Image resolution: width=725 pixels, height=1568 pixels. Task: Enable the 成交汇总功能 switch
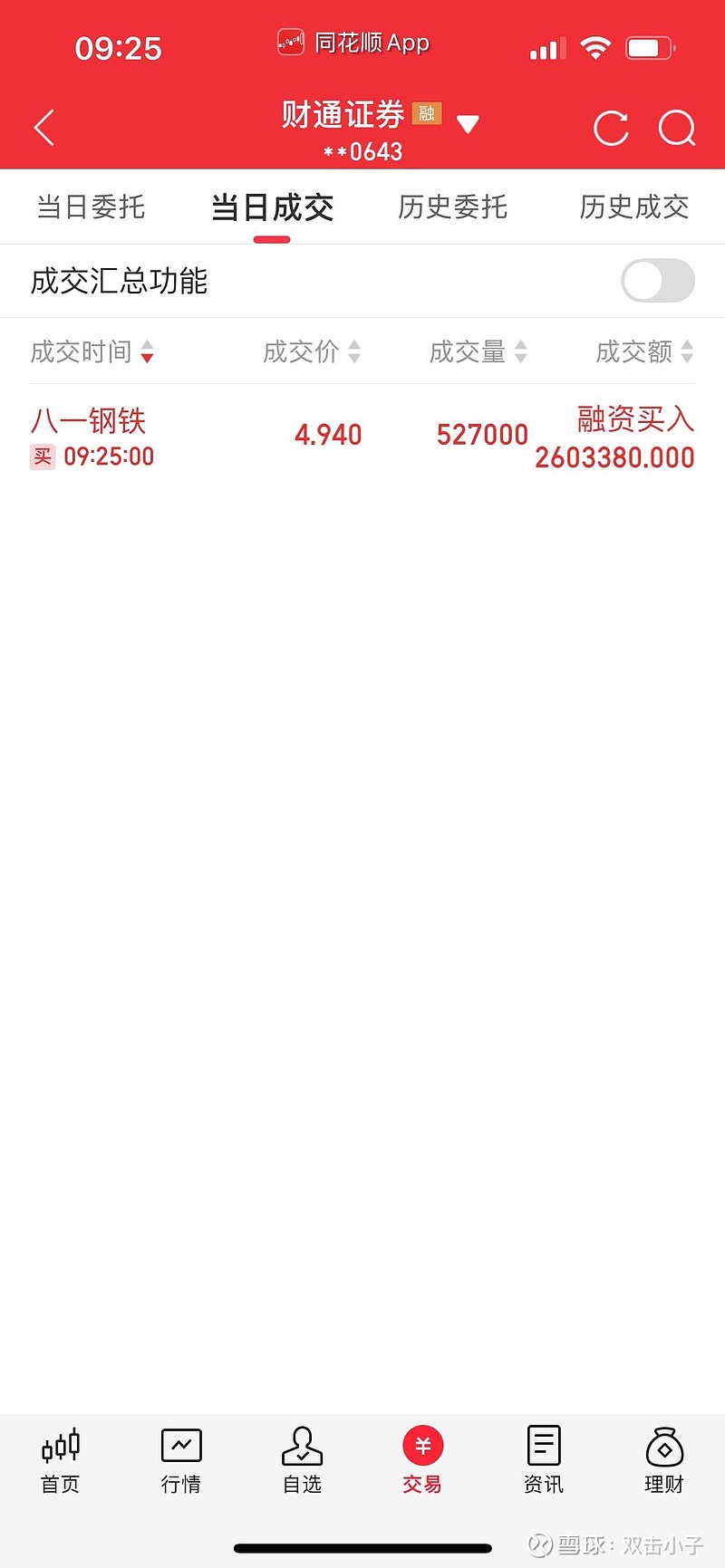coord(658,281)
